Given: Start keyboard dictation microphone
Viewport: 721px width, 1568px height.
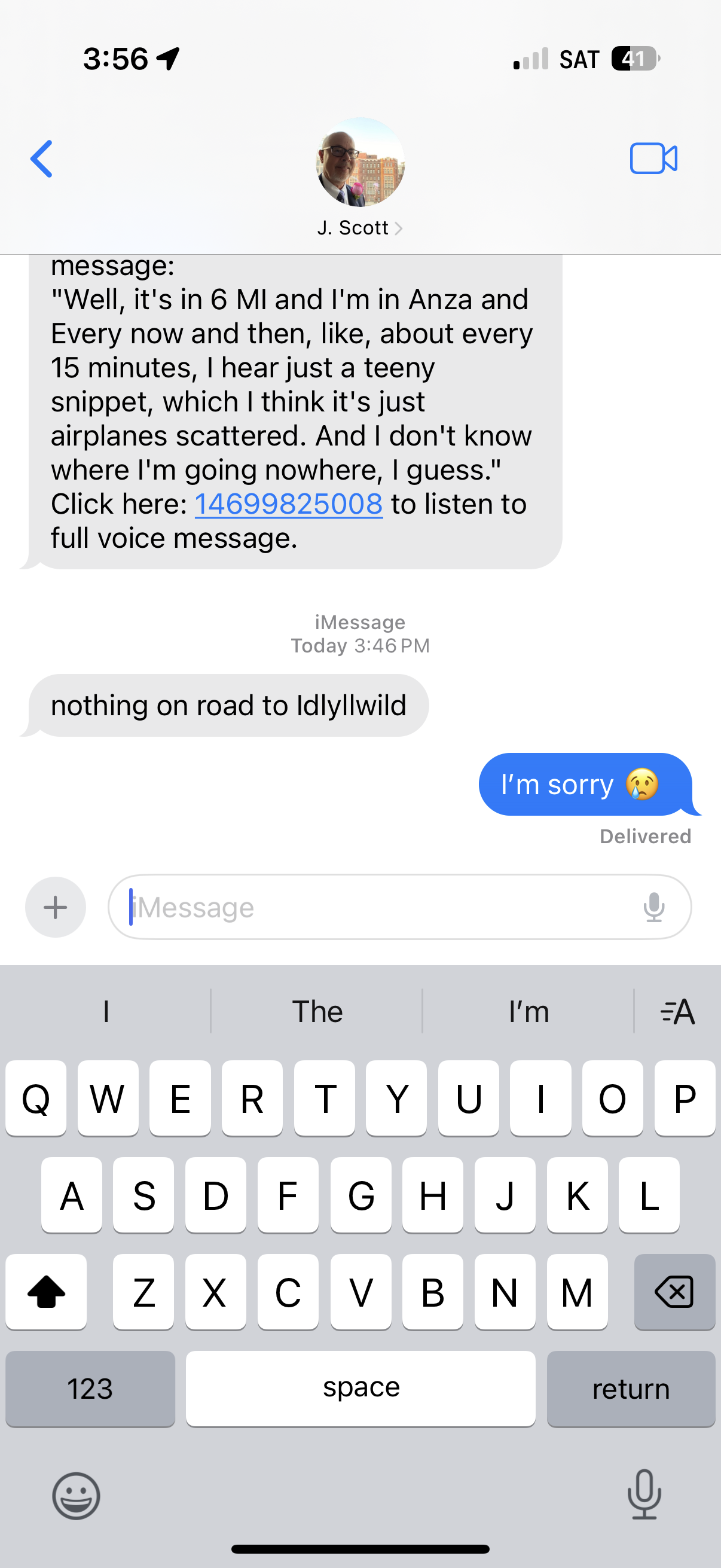Looking at the screenshot, I should click(644, 1494).
